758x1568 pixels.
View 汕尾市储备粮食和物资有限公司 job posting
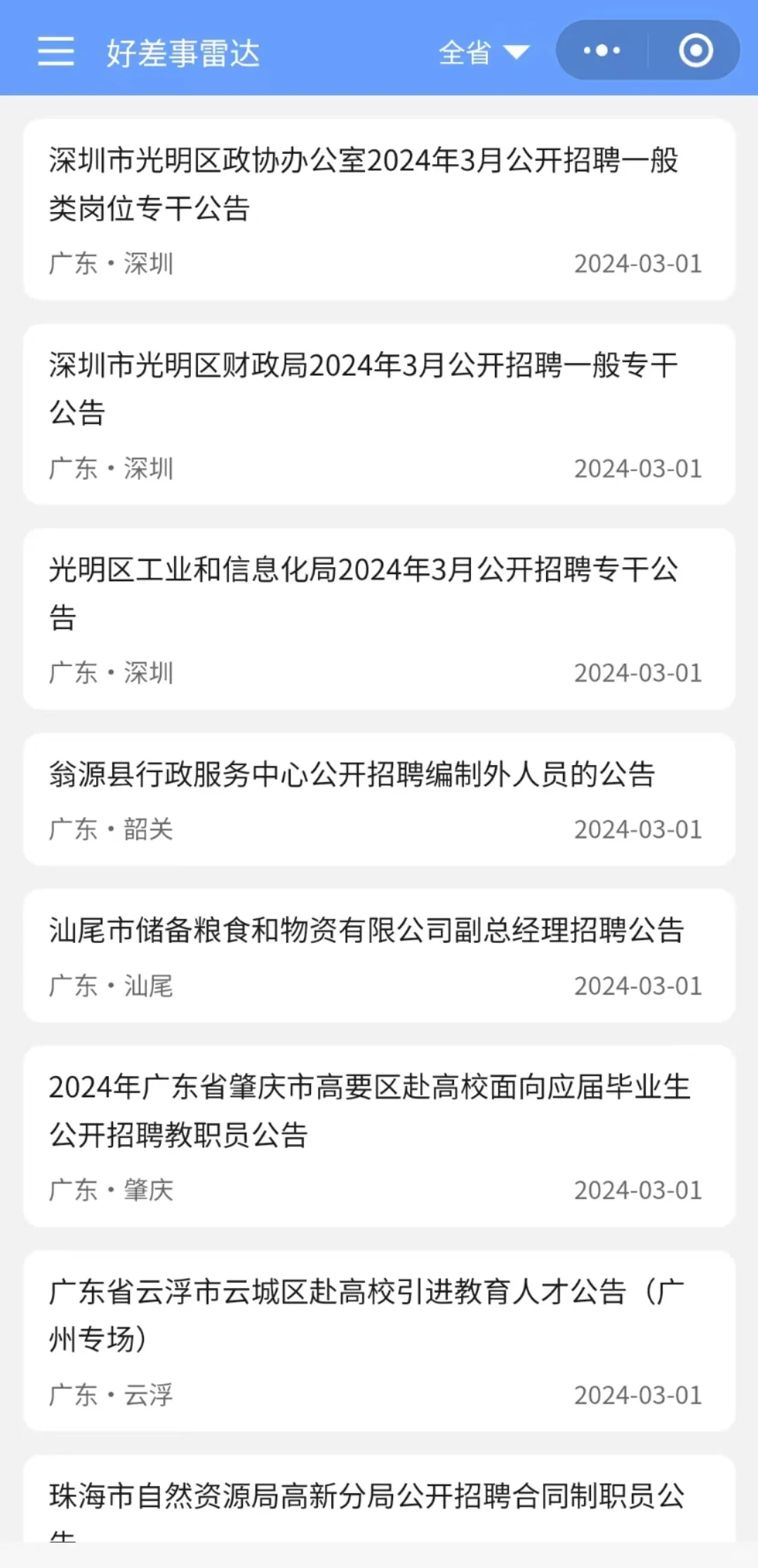pyautogui.click(x=379, y=955)
